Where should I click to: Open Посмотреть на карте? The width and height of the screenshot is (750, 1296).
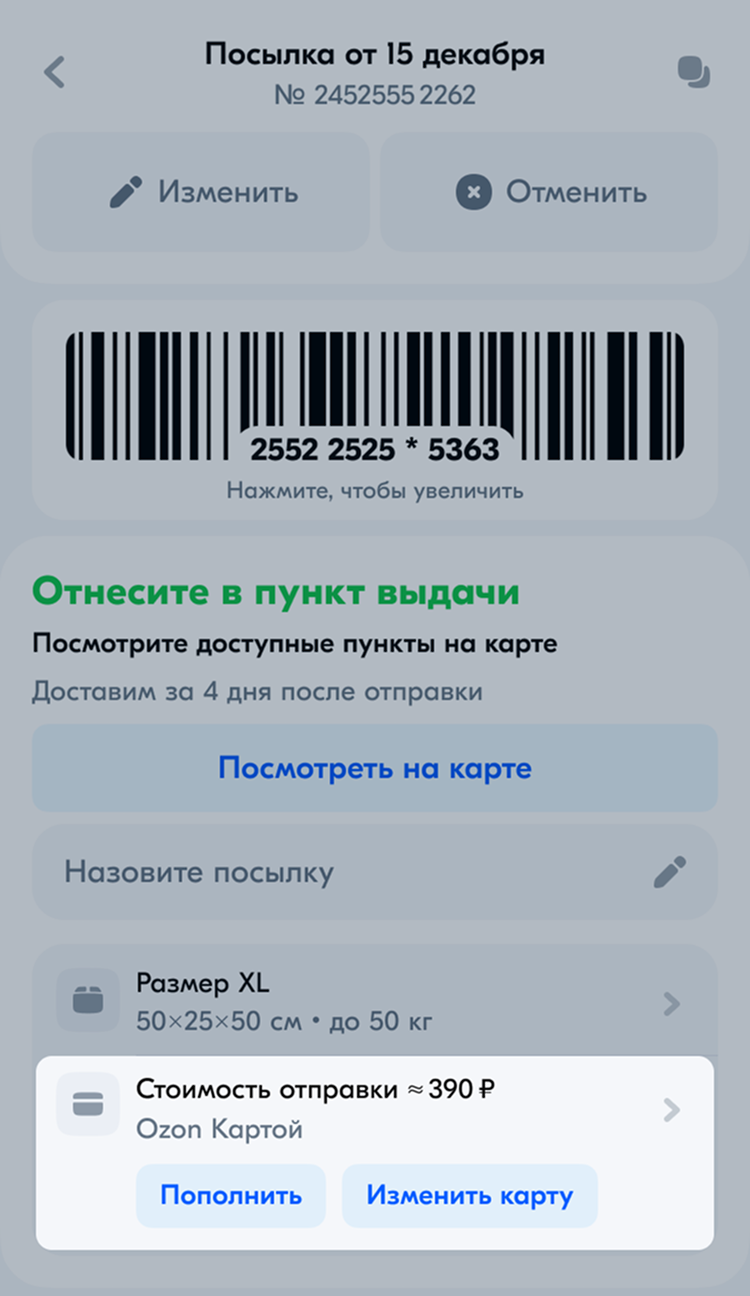(x=375, y=768)
